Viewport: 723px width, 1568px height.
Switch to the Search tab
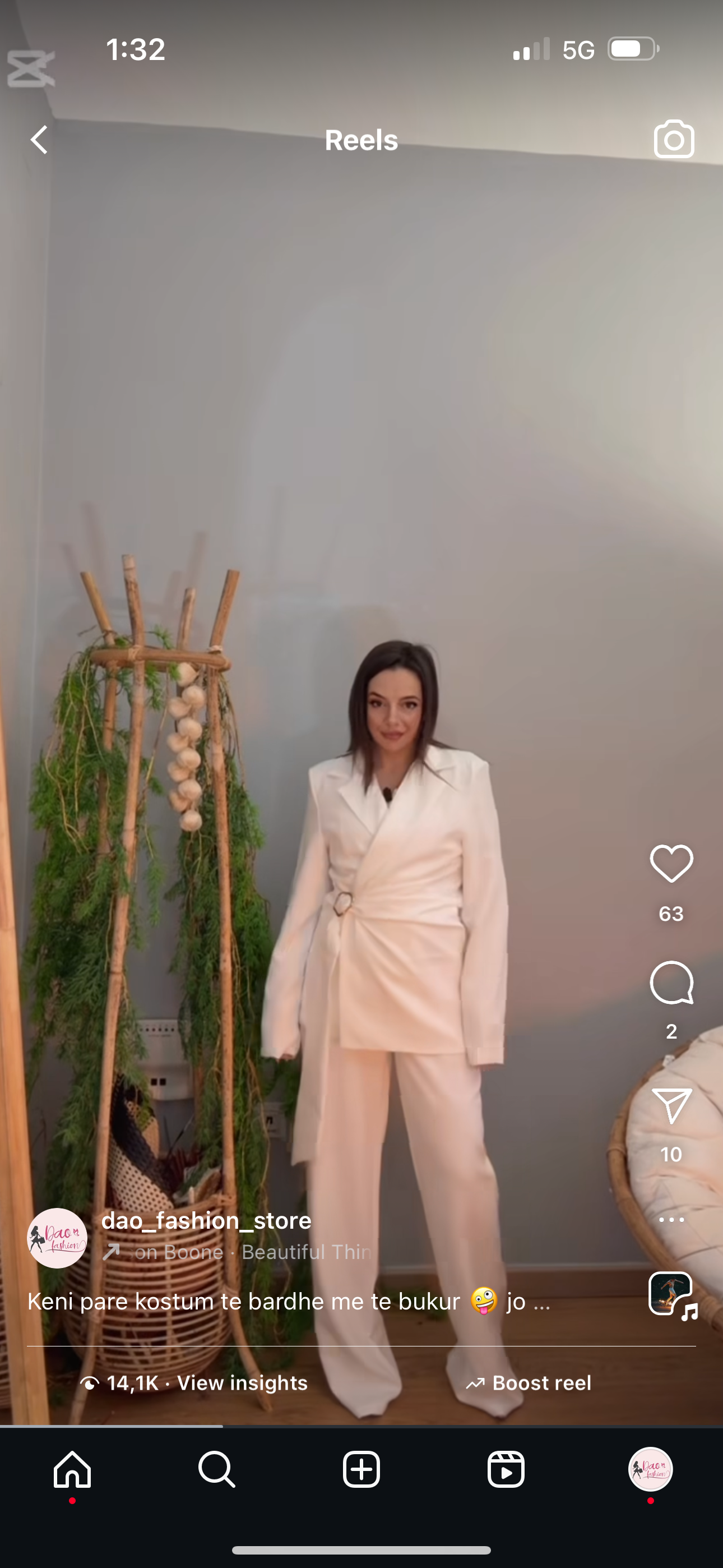pos(217,1470)
